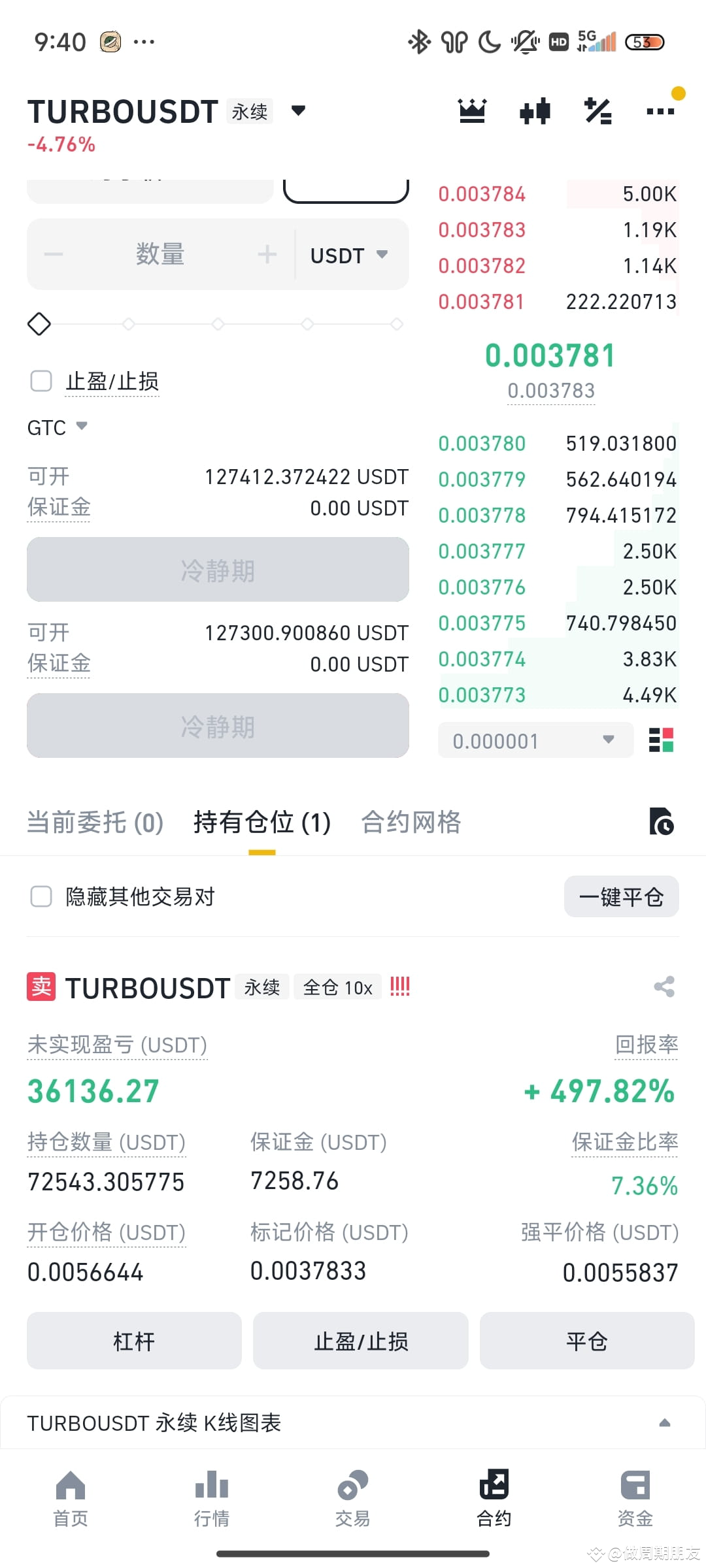Open the futures calculator icon
This screenshot has height=1568, width=706.
pos(597,110)
